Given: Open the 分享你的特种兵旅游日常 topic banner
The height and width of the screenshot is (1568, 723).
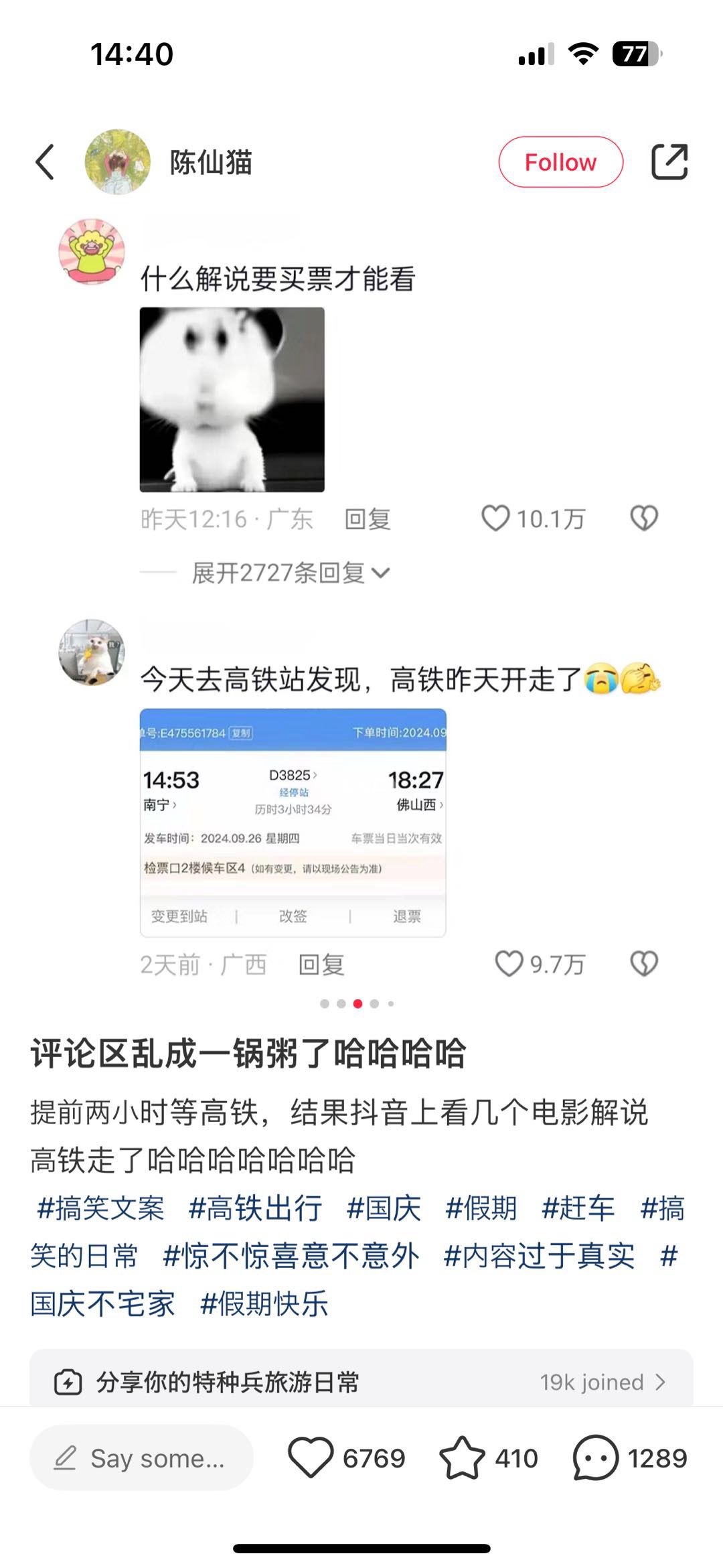Looking at the screenshot, I should pos(361,1382).
